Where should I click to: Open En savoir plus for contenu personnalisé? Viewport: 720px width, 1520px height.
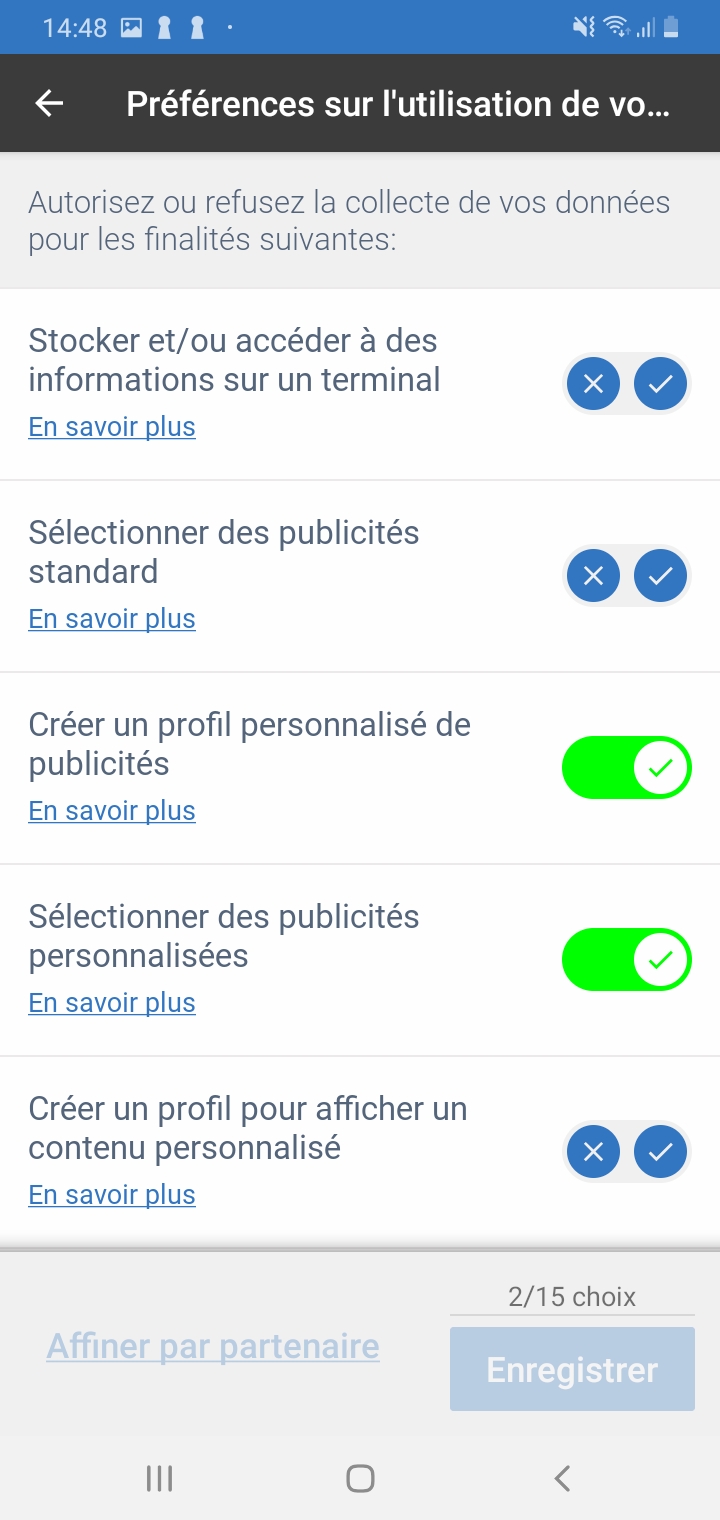click(x=112, y=1195)
